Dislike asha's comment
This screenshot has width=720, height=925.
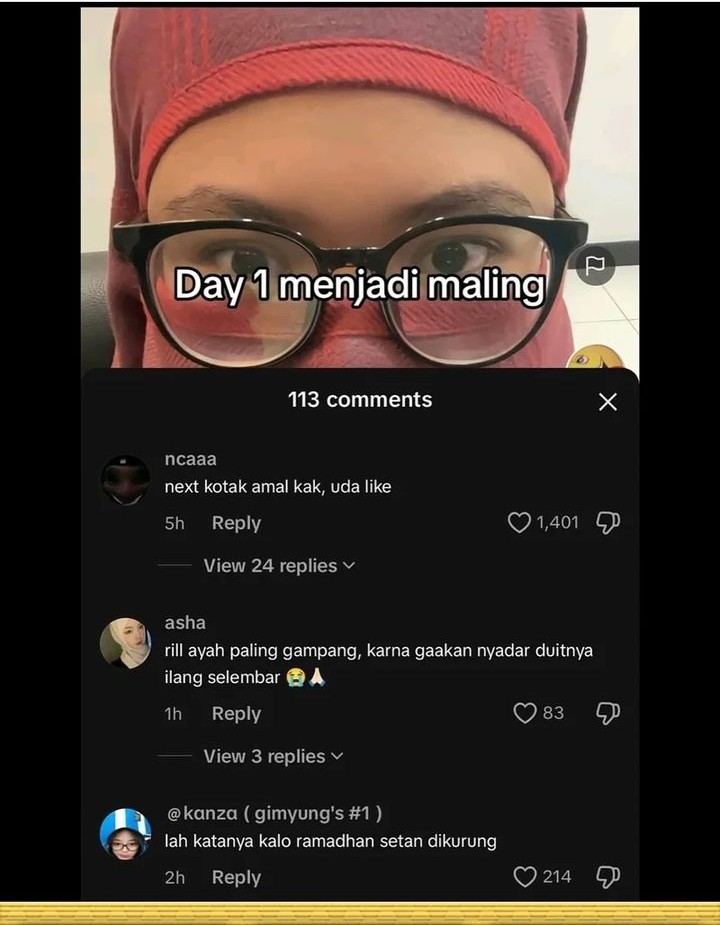pyautogui.click(x=608, y=713)
